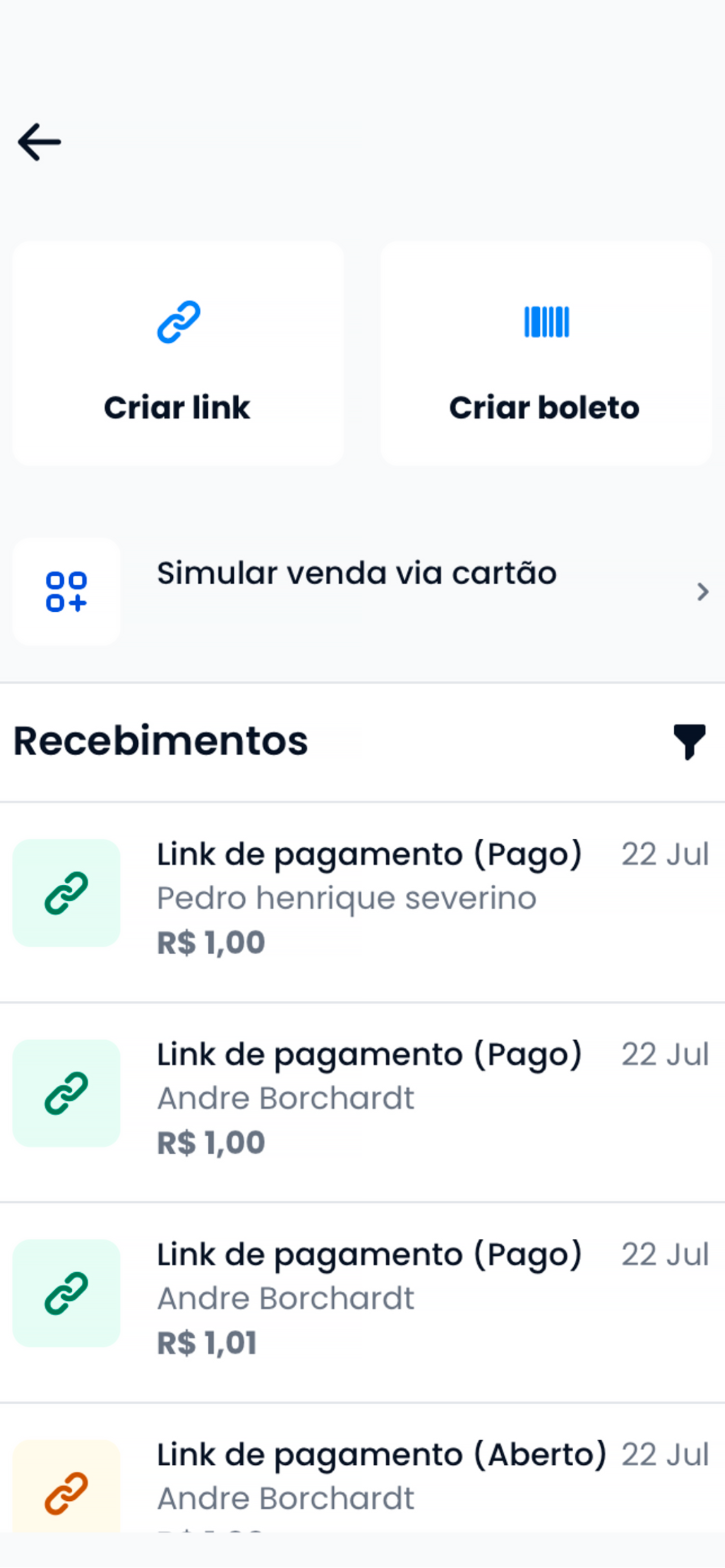
Task: Open the Recebimentos filter icon
Action: (x=689, y=742)
